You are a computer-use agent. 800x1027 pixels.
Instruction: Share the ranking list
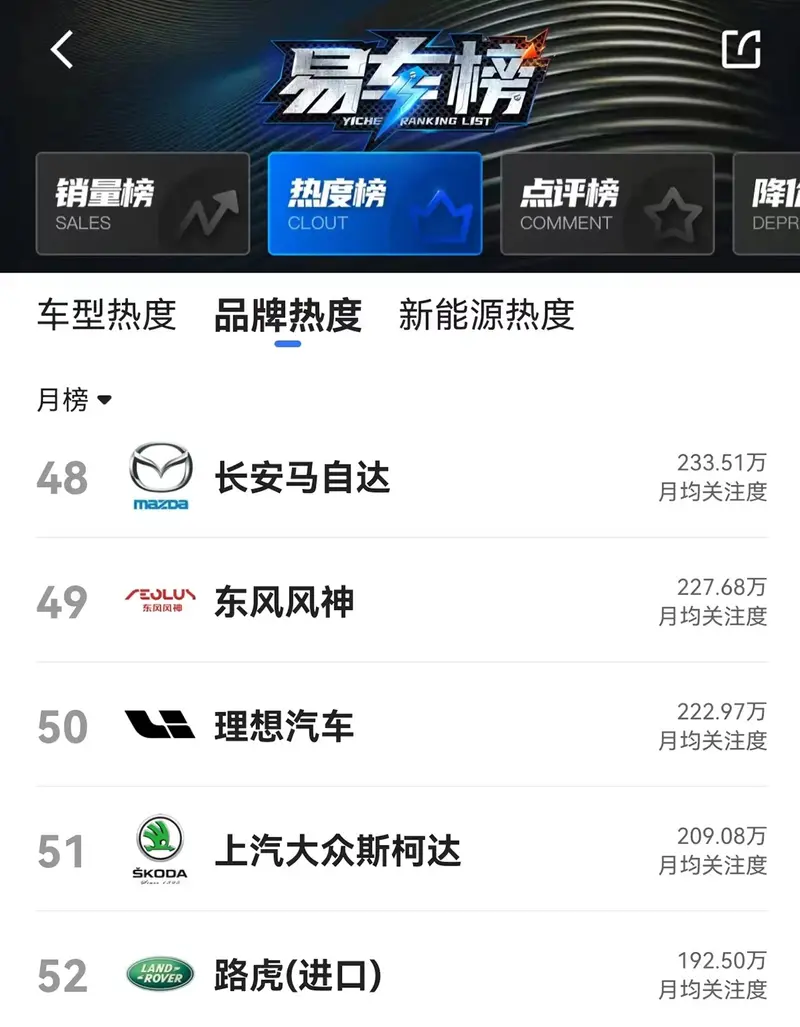[x=741, y=49]
